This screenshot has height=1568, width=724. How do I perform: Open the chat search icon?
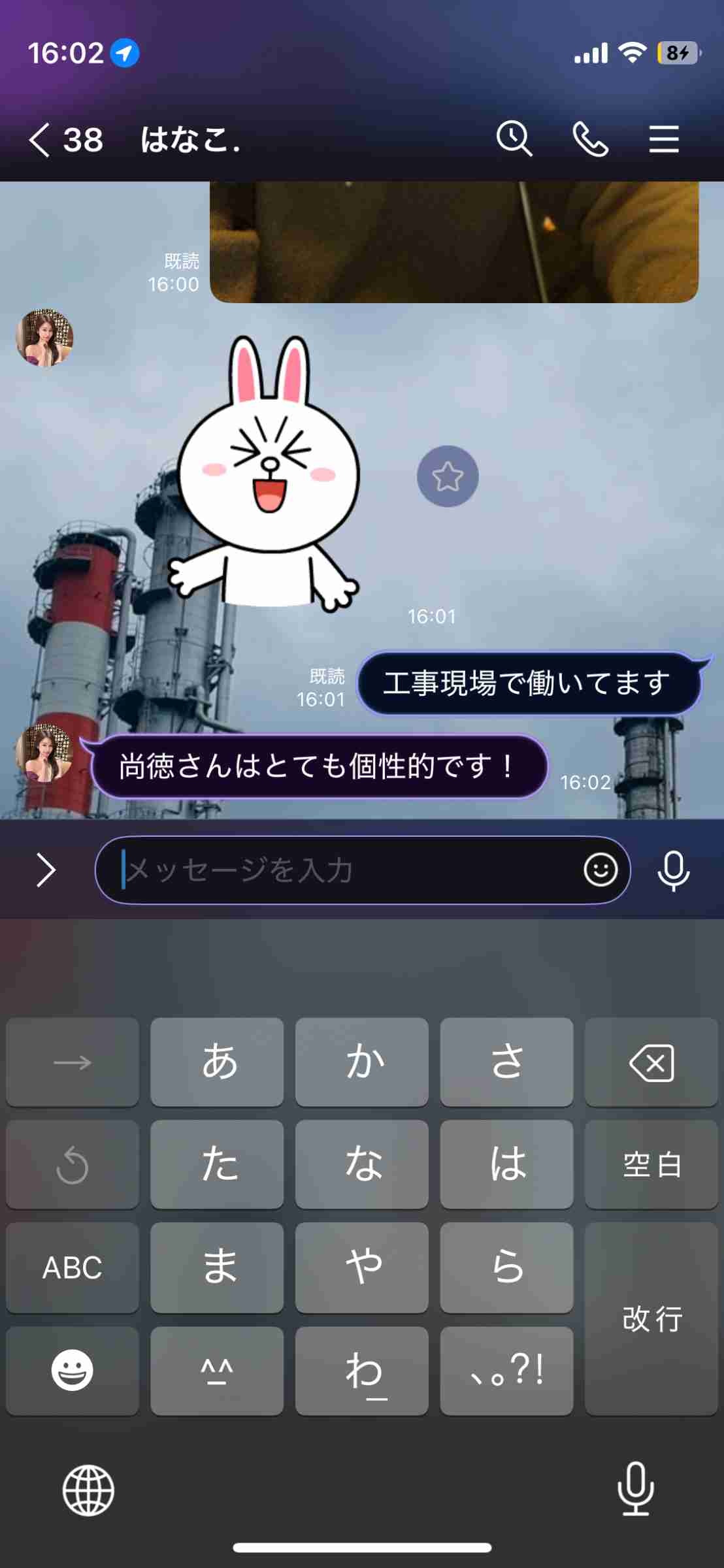pyautogui.click(x=514, y=139)
